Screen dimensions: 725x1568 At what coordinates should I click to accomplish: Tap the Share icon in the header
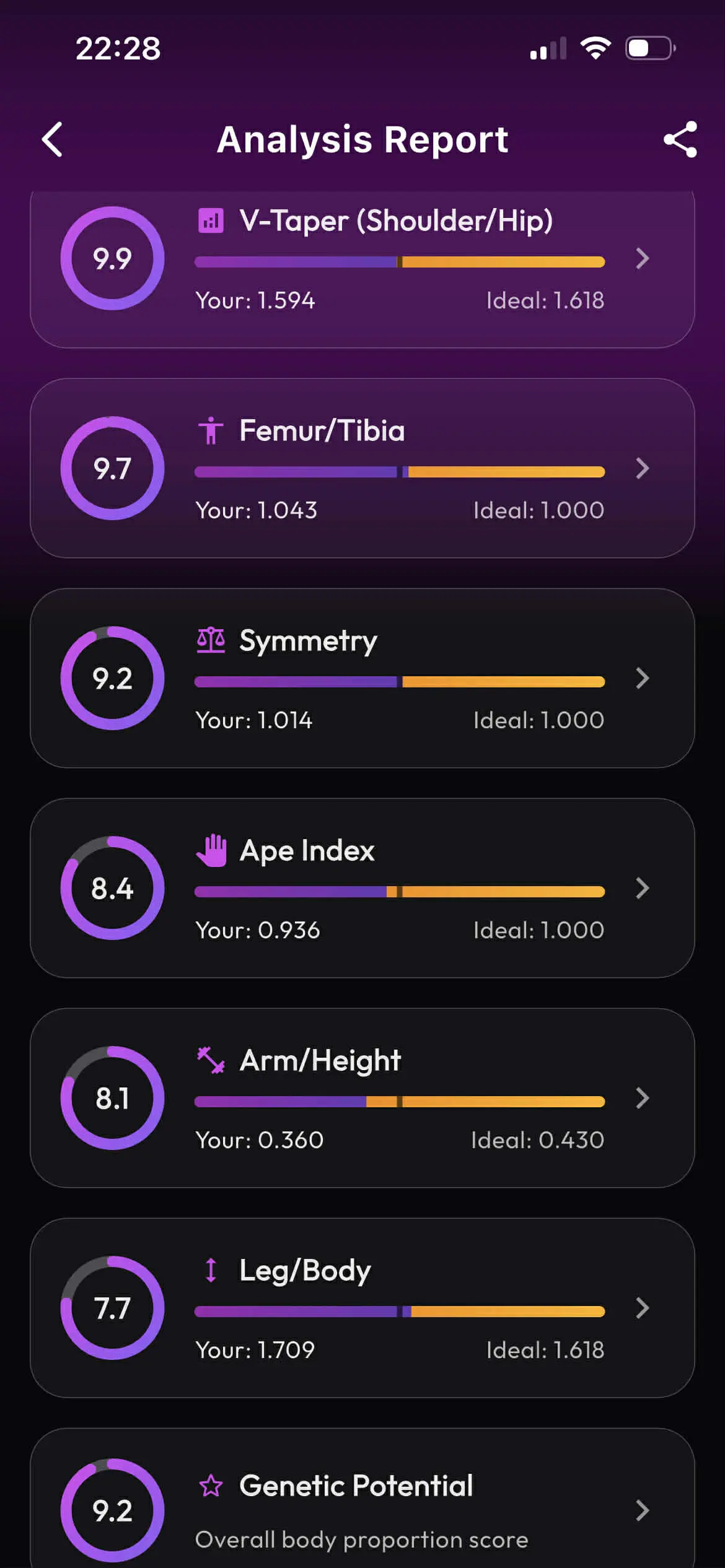[x=680, y=140]
